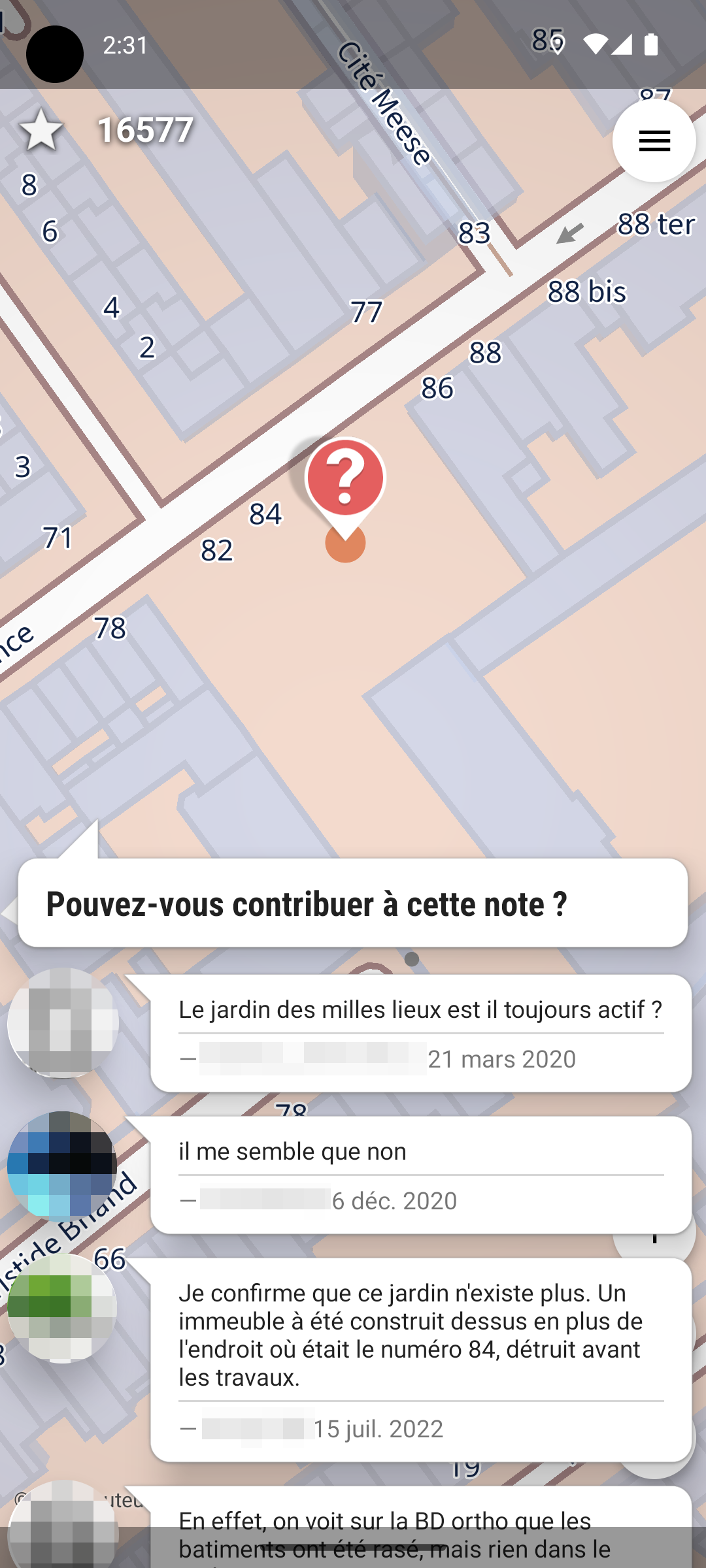Viewport: 706px width, 1568px height.
Task: Open profile from the star counter
Action: point(107,129)
